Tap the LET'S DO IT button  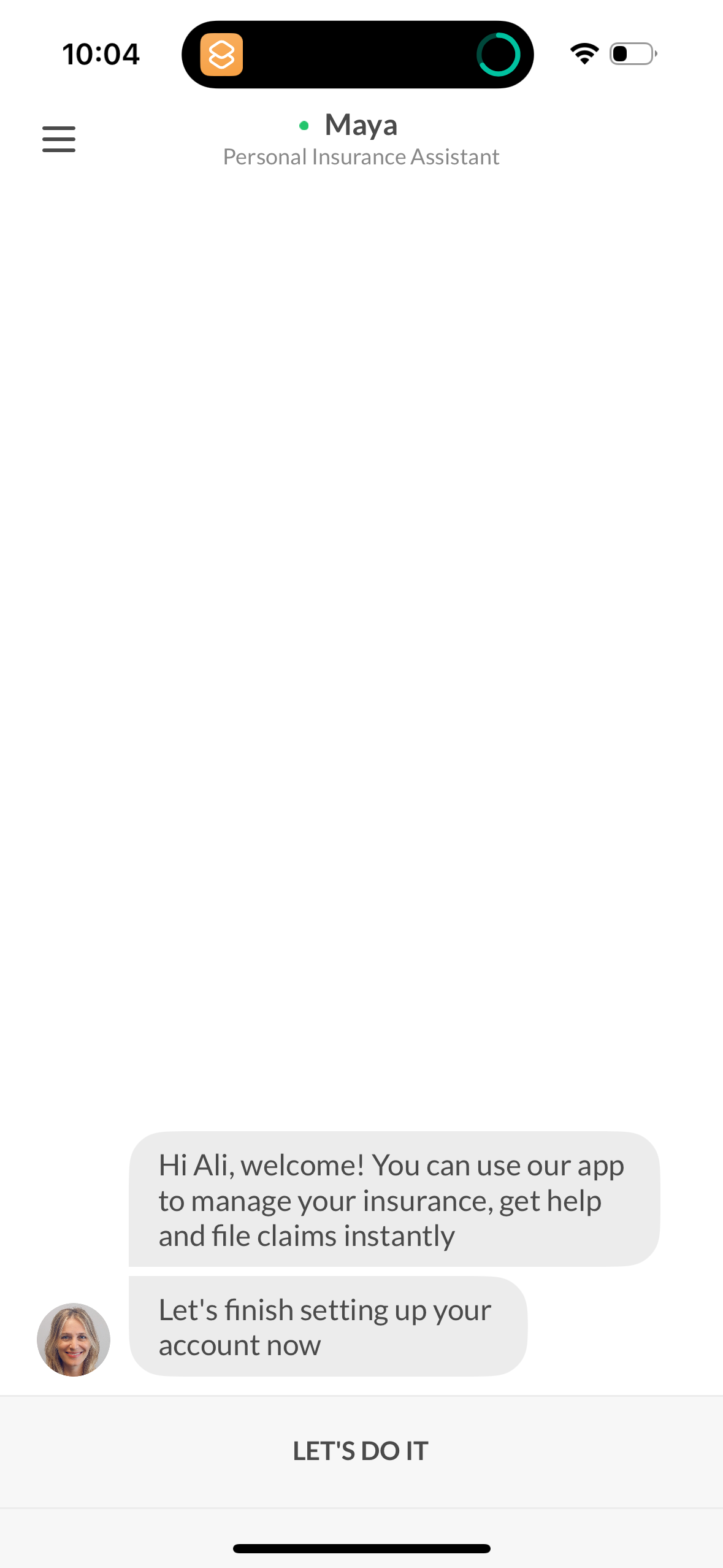pos(361,1451)
